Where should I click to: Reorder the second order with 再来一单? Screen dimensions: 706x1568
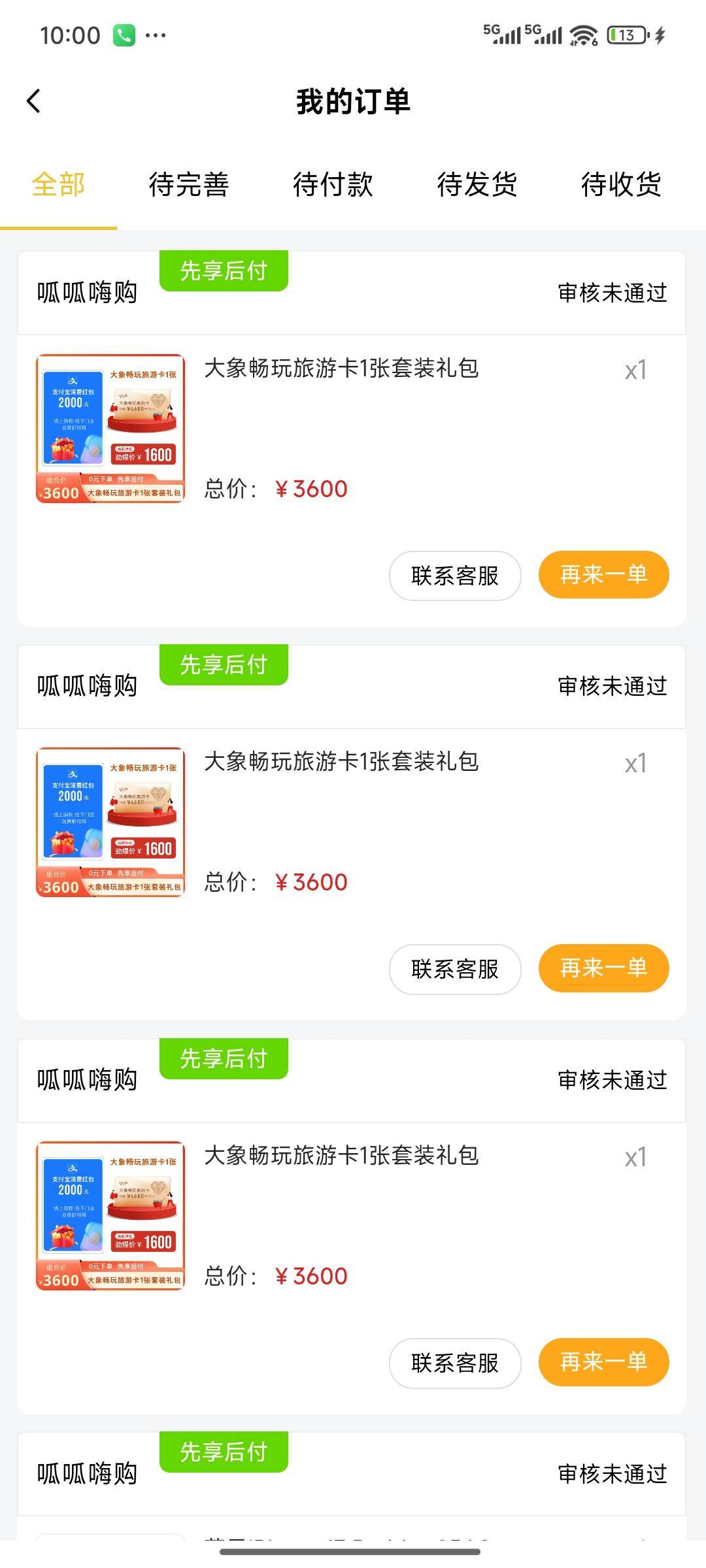tap(603, 968)
